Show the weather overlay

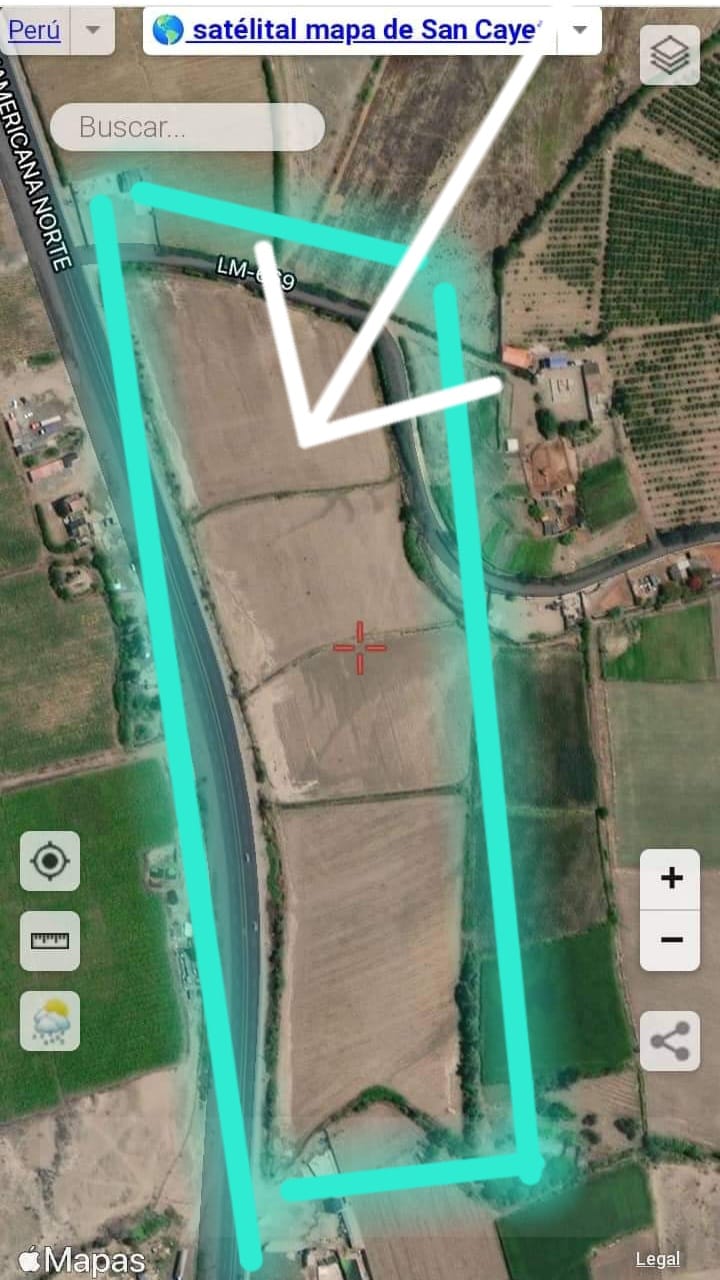tap(50, 1021)
